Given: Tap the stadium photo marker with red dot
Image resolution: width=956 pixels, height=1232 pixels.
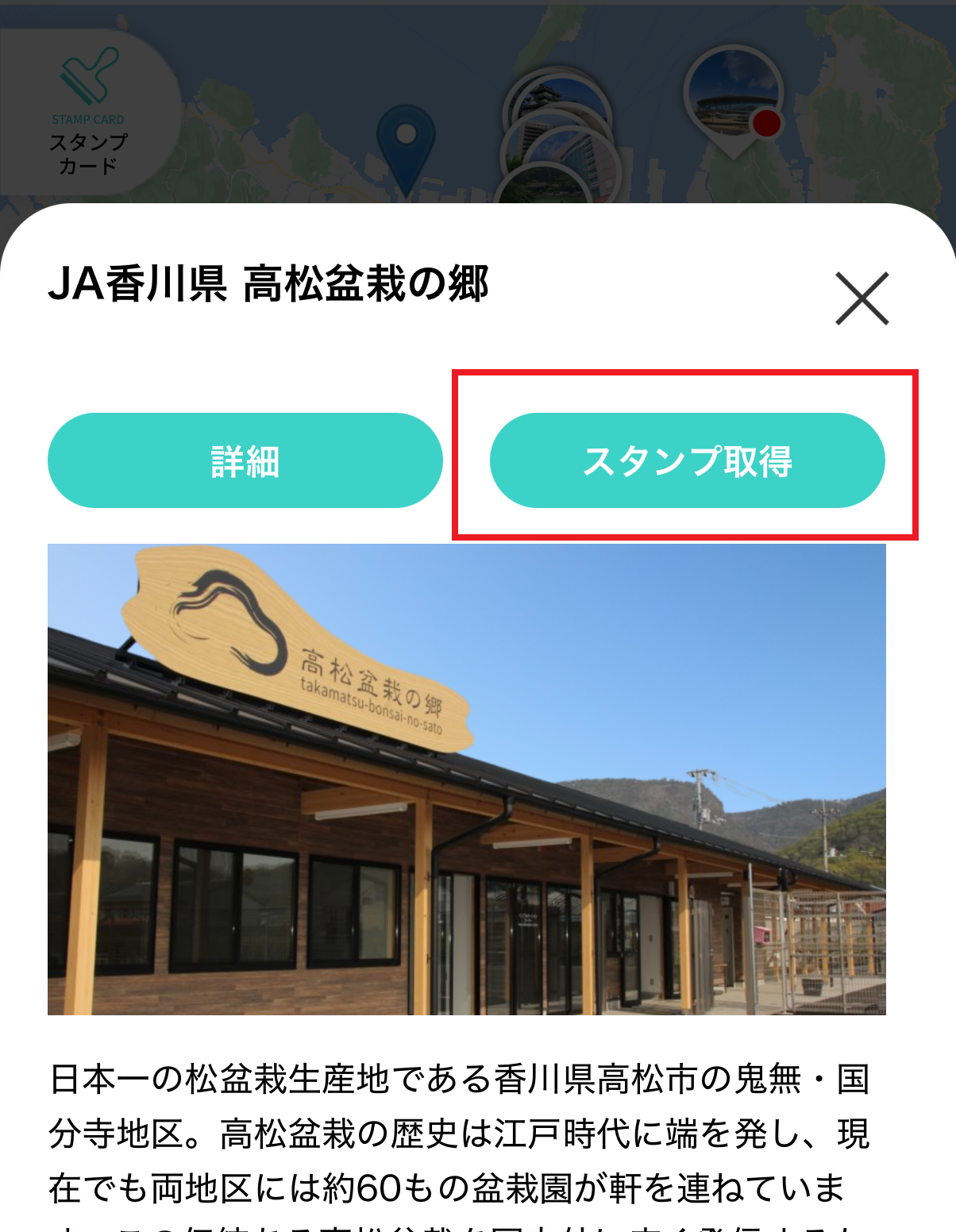Looking at the screenshot, I should pos(734,101).
